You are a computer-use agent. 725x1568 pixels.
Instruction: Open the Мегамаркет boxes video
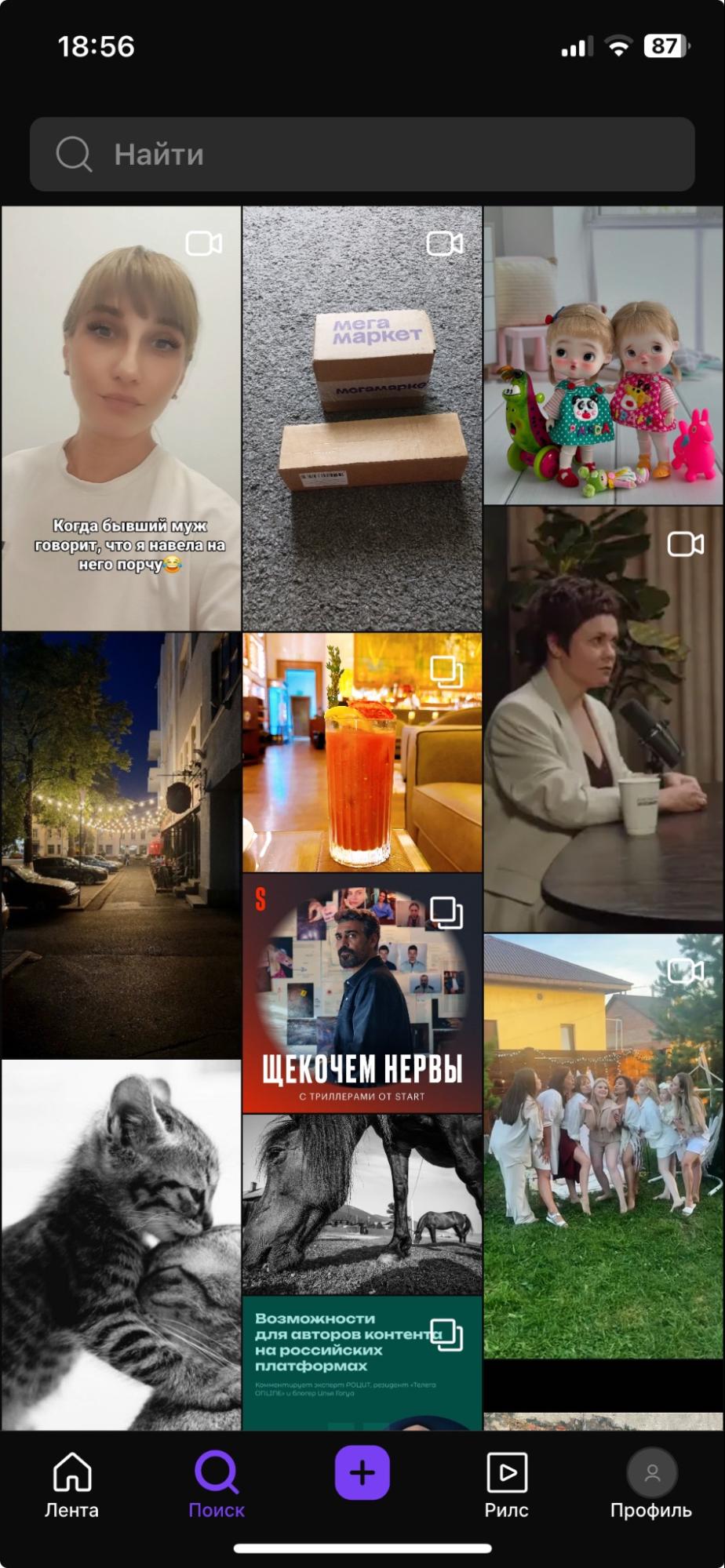pos(362,418)
